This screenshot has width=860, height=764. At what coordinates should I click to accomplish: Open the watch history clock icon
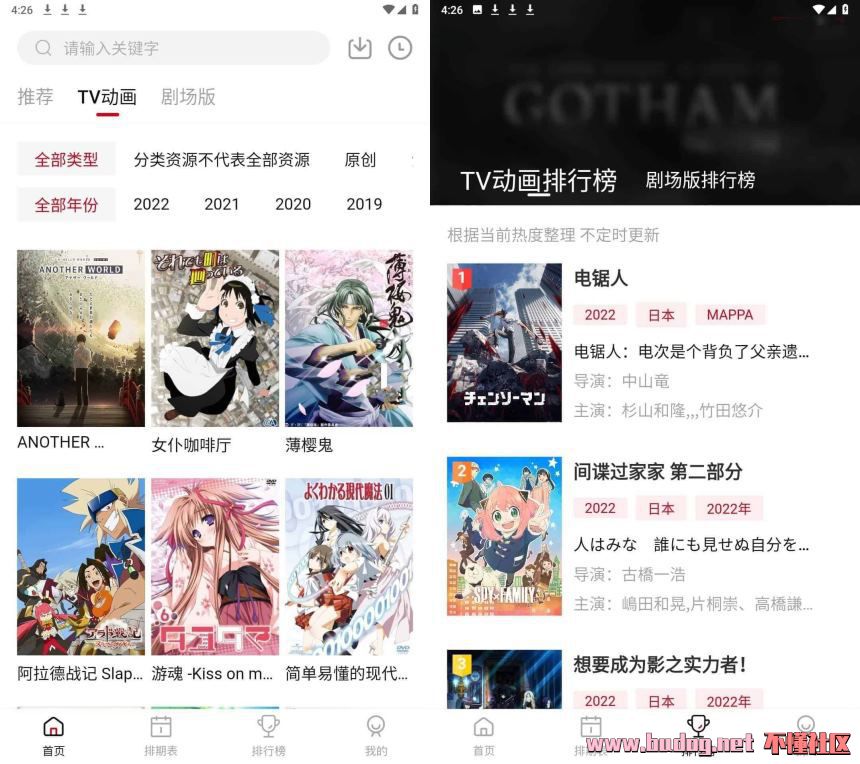click(x=400, y=48)
